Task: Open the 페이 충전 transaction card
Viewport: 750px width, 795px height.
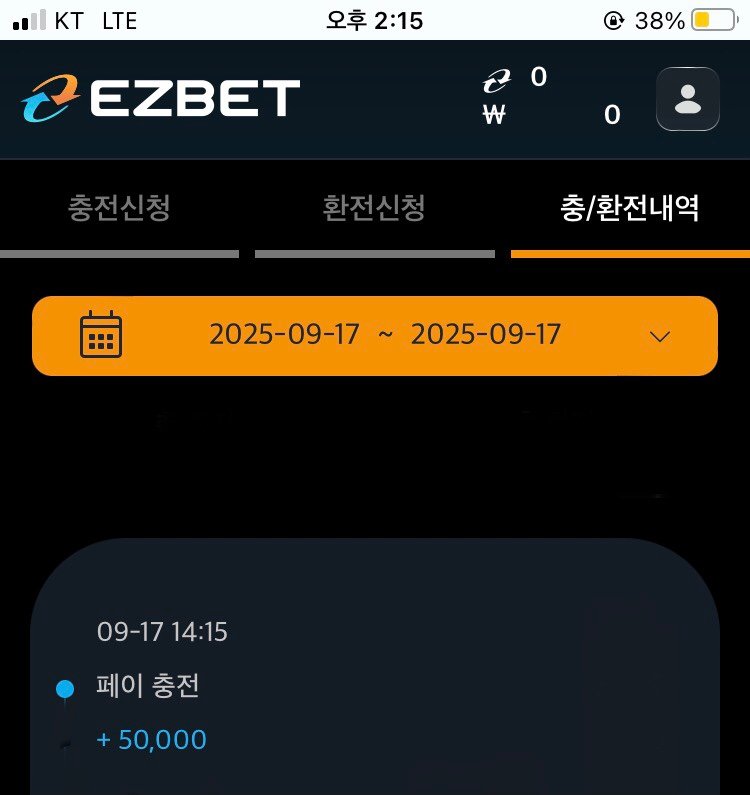Action: 374,687
